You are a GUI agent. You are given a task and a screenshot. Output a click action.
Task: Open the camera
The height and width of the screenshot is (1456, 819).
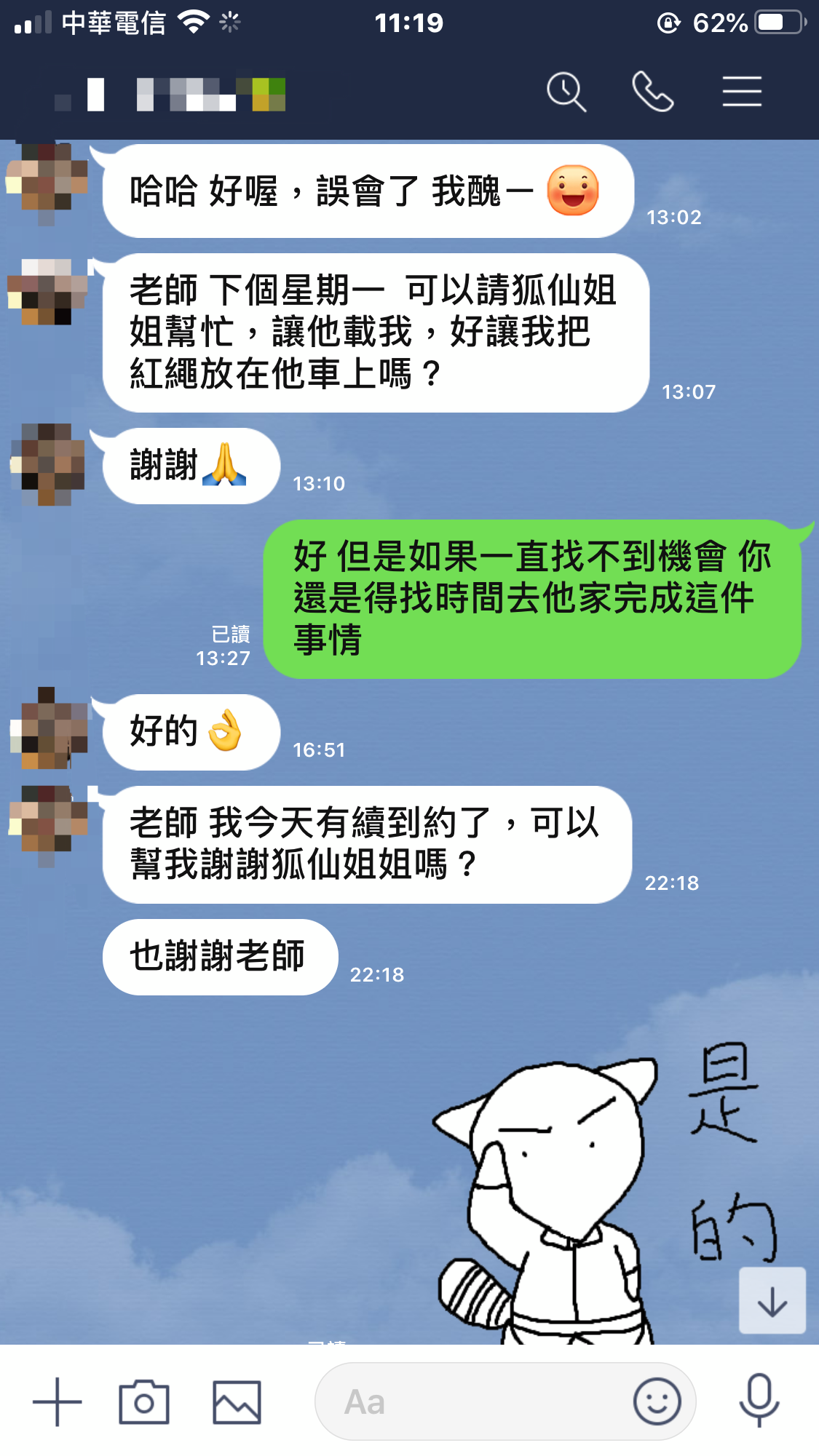pos(144,1401)
